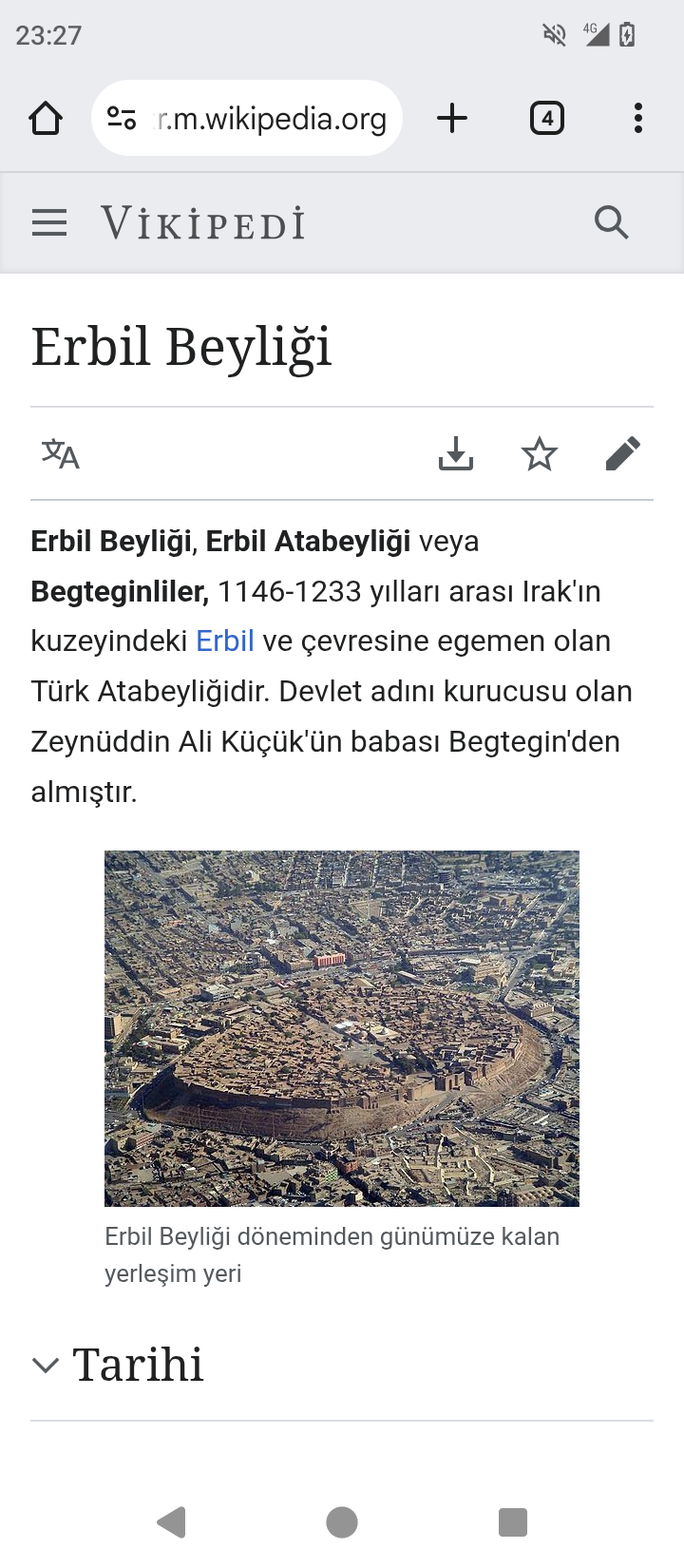Screen dimensions: 684x1568
Task: Follow the Erbil link in the paragraph
Action: tap(224, 641)
